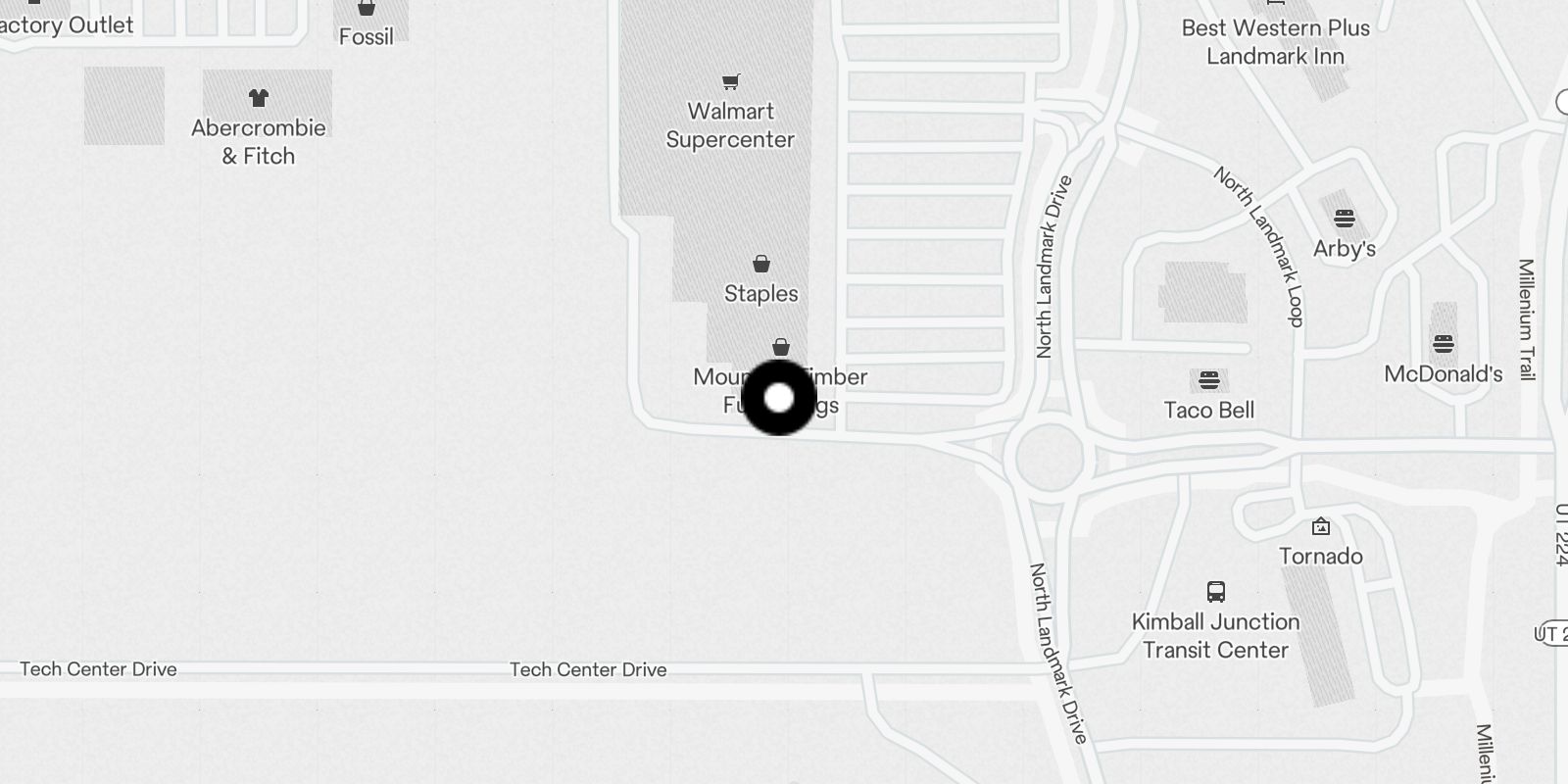This screenshot has width=1568, height=784.
Task: Select the Tornado place marker
Action: tap(1321, 528)
